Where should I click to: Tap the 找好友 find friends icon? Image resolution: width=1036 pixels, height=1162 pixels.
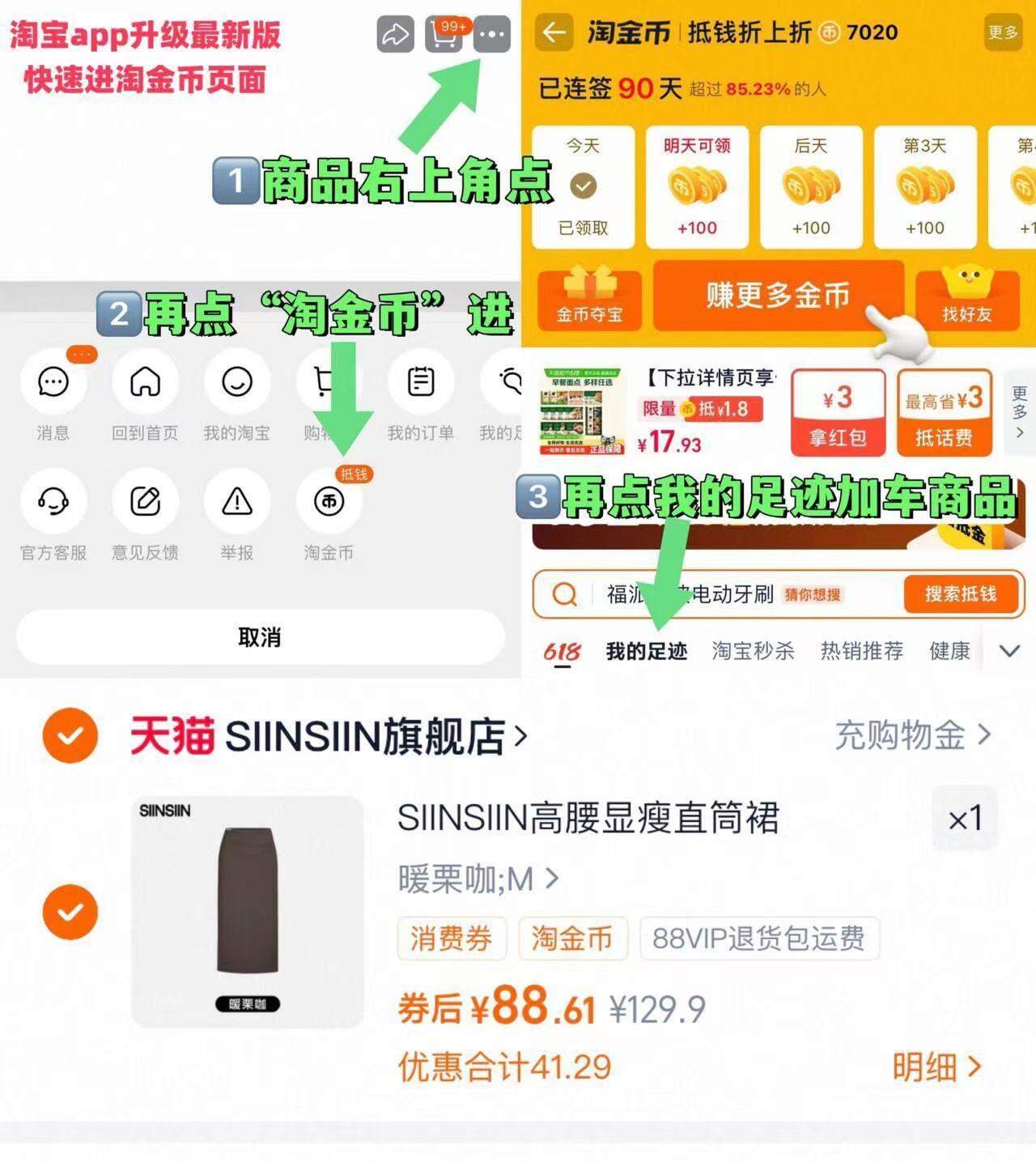tap(968, 285)
